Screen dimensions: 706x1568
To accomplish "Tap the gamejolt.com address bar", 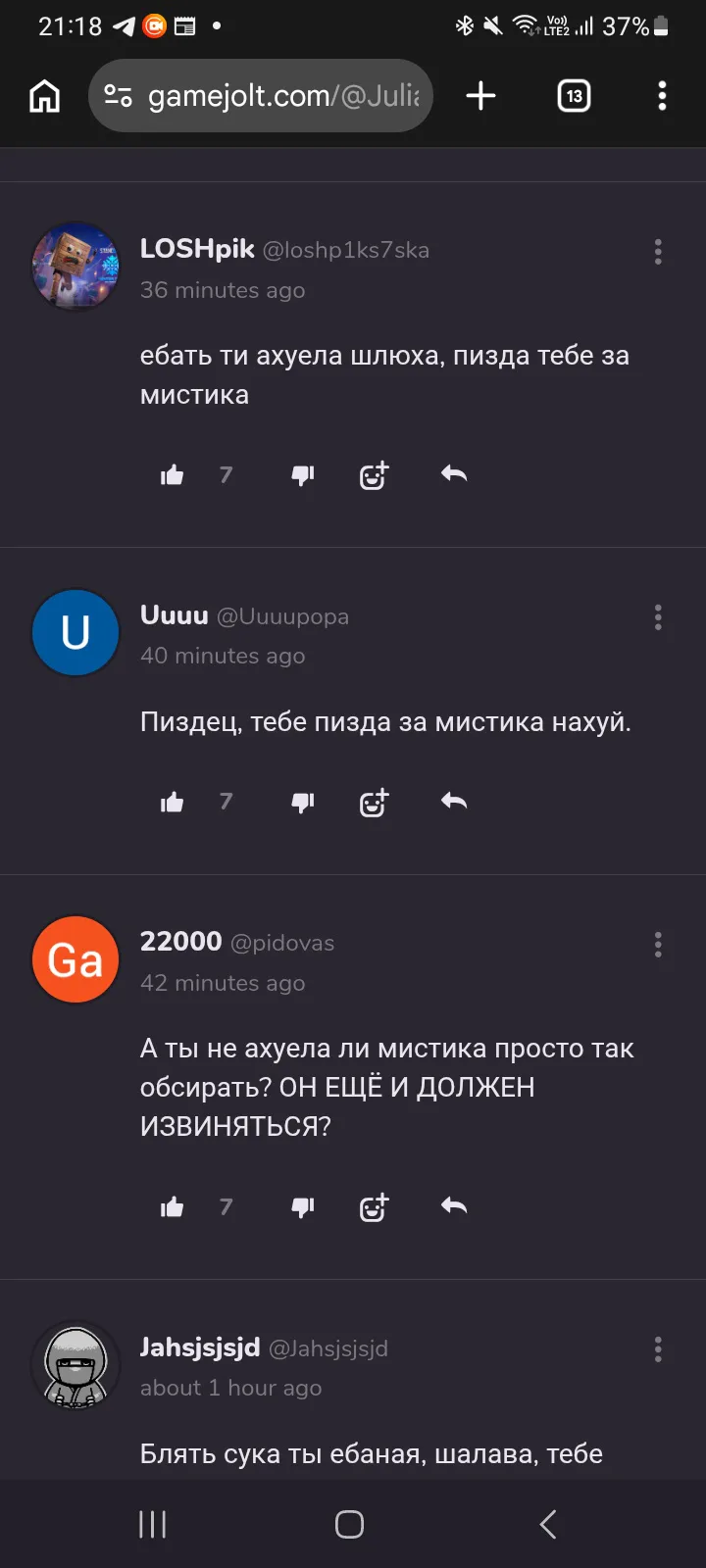I will tap(261, 96).
